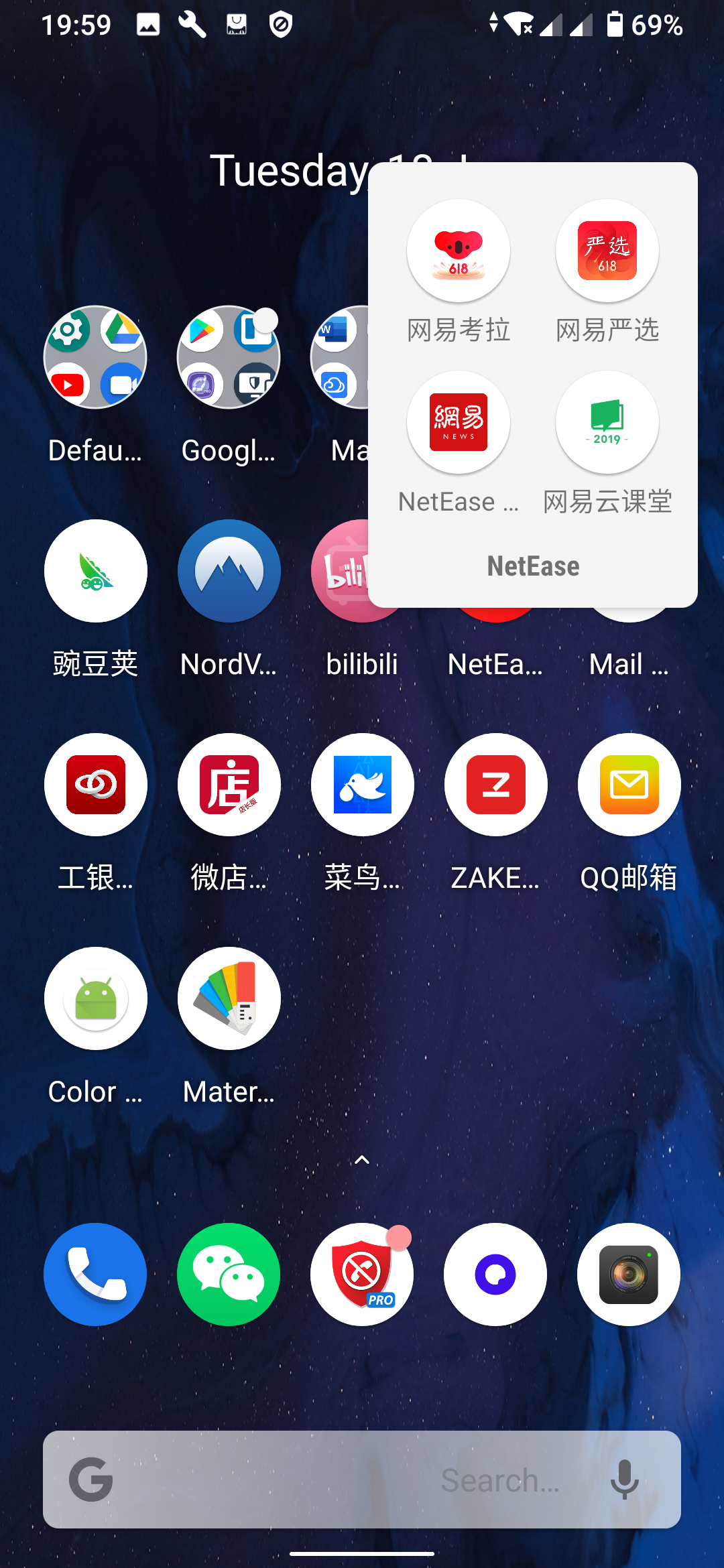Tap the NetEase folder name
This screenshot has width=724, height=1568.
(x=533, y=566)
